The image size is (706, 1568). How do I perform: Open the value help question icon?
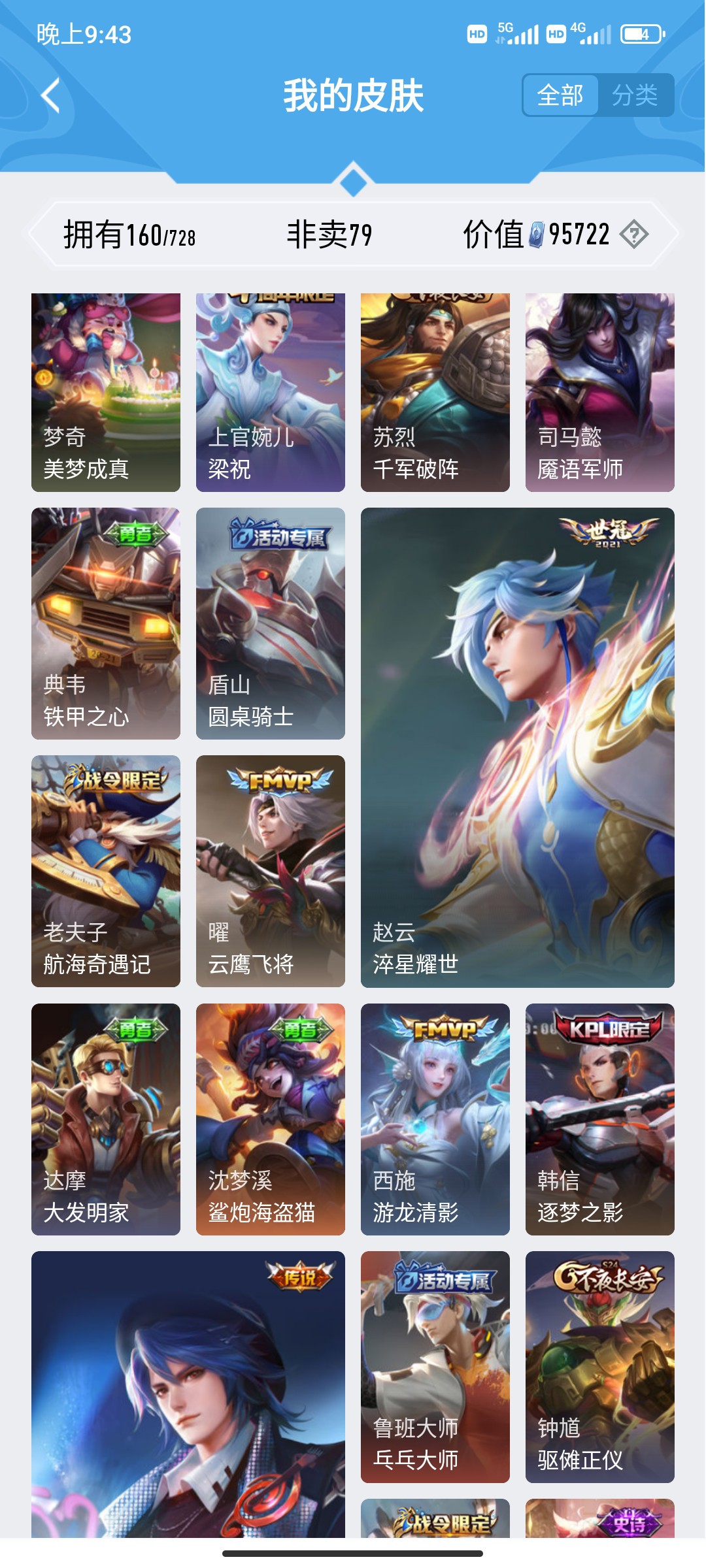point(633,234)
